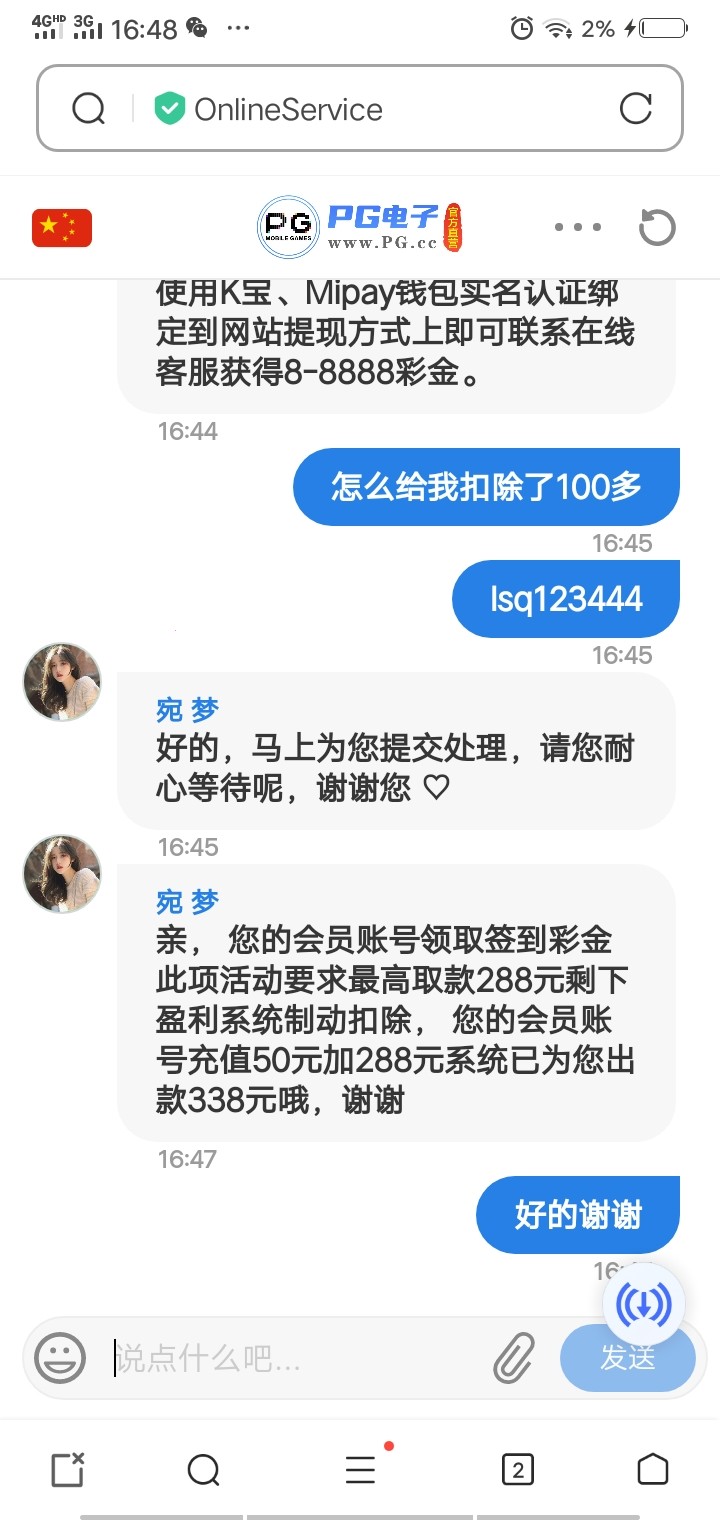Tap the browser search icon in address bar
This screenshot has width=720, height=1520.
[89, 109]
